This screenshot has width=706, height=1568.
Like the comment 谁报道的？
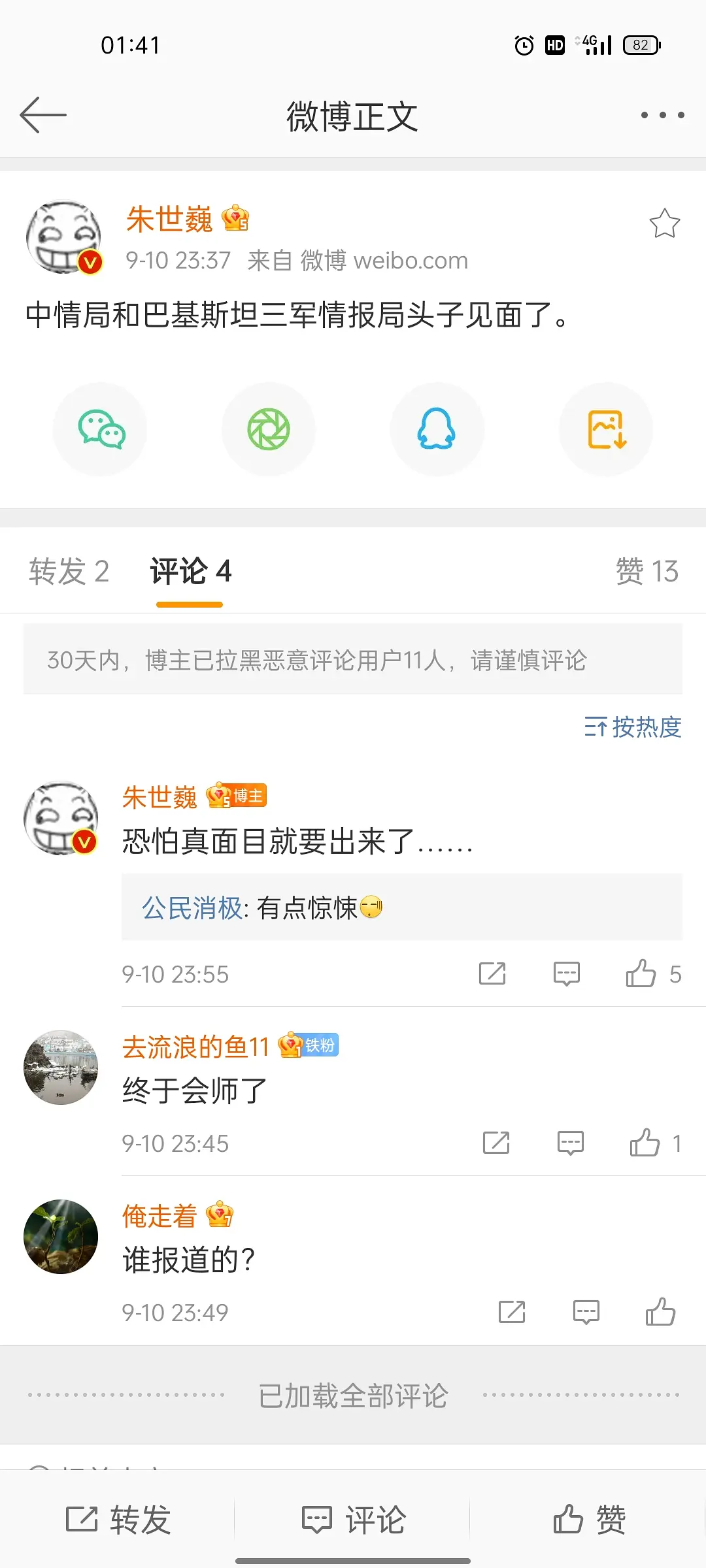pyautogui.click(x=660, y=1312)
